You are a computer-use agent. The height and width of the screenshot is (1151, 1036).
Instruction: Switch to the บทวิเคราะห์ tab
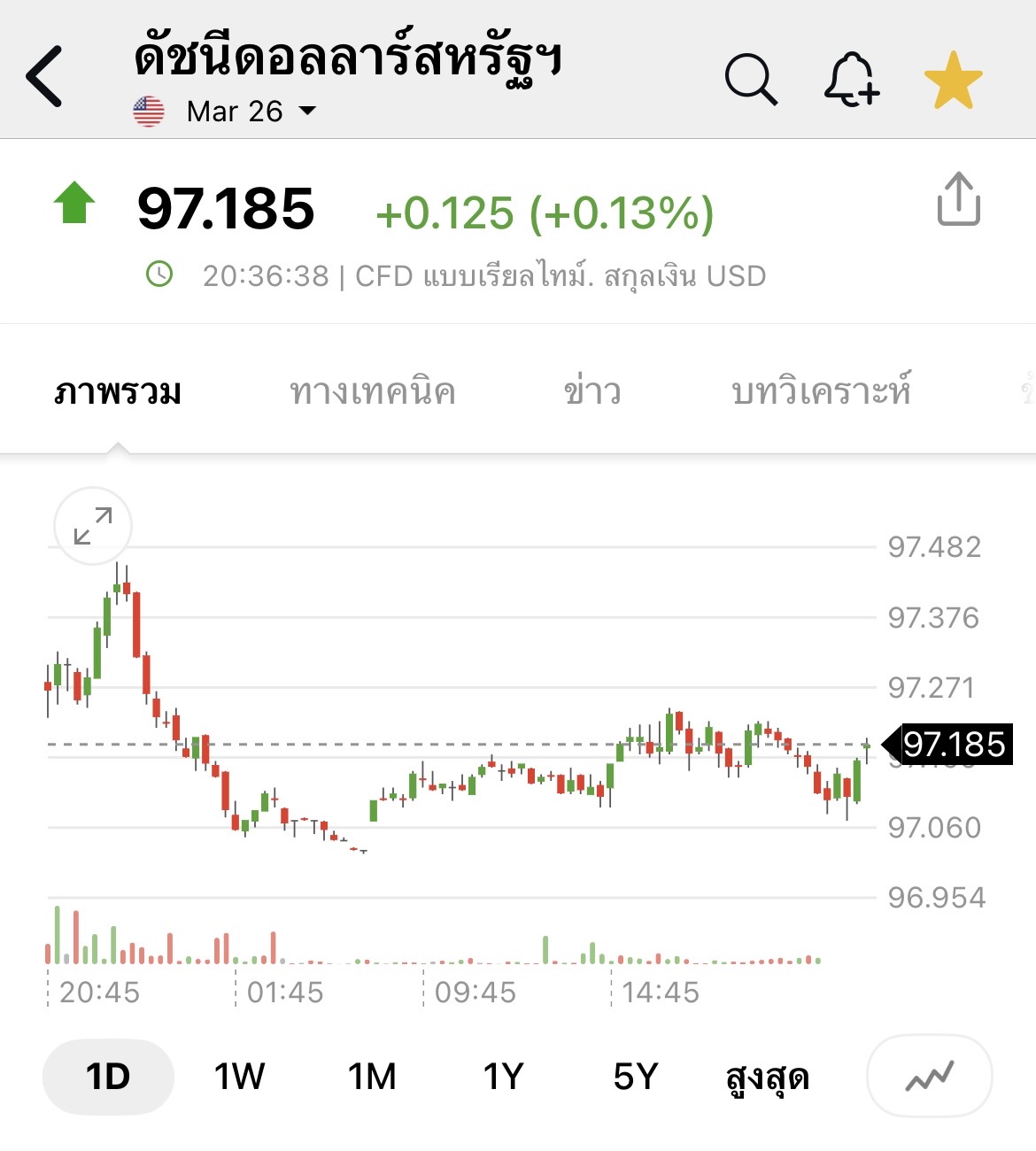[821, 391]
